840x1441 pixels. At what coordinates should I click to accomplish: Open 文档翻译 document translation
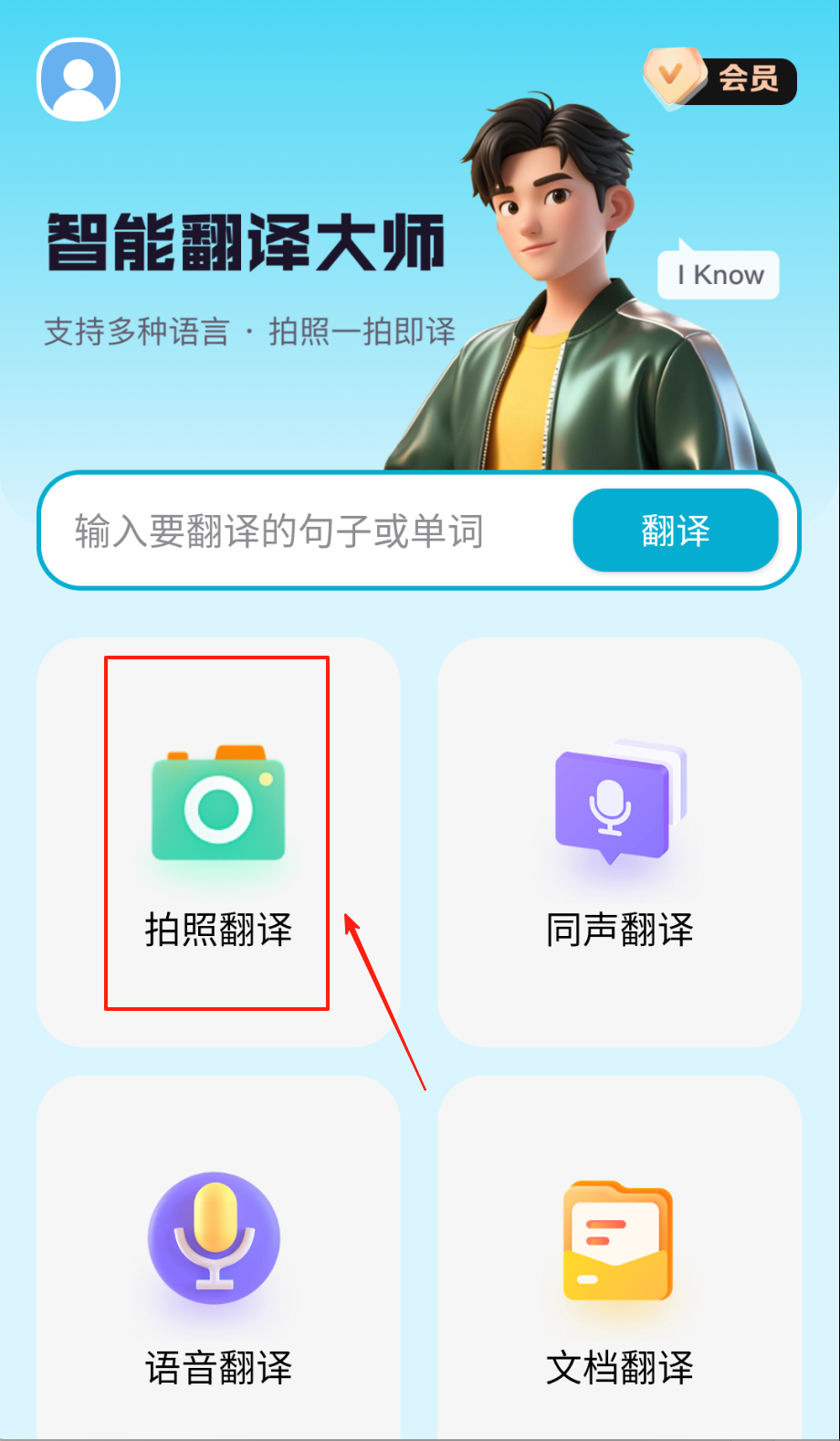click(x=619, y=1269)
